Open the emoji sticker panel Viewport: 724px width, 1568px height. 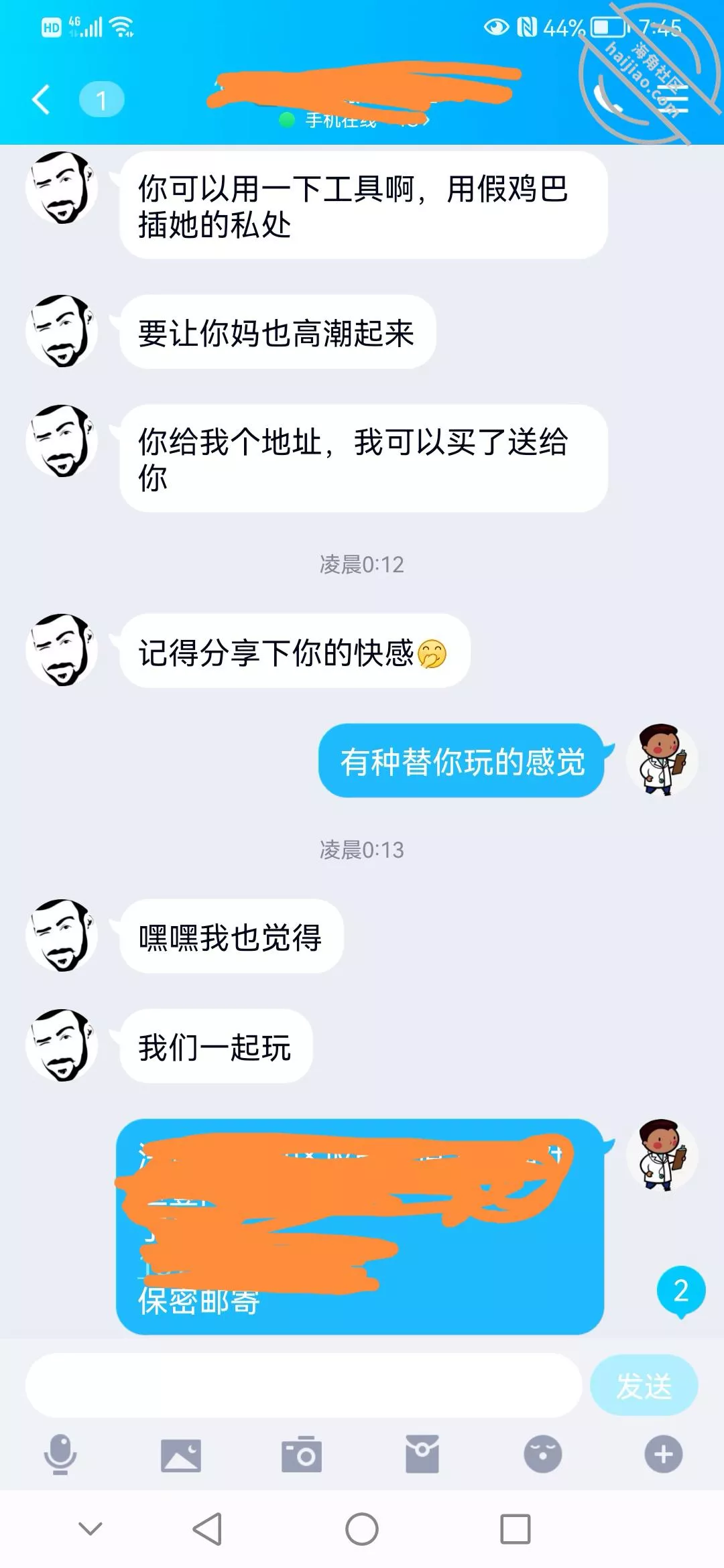[x=542, y=1454]
